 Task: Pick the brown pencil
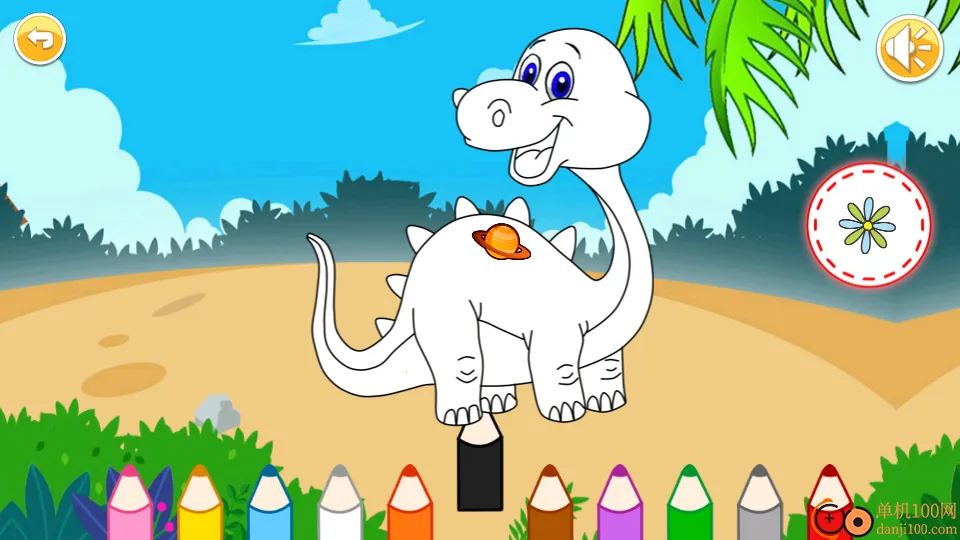coord(550,505)
